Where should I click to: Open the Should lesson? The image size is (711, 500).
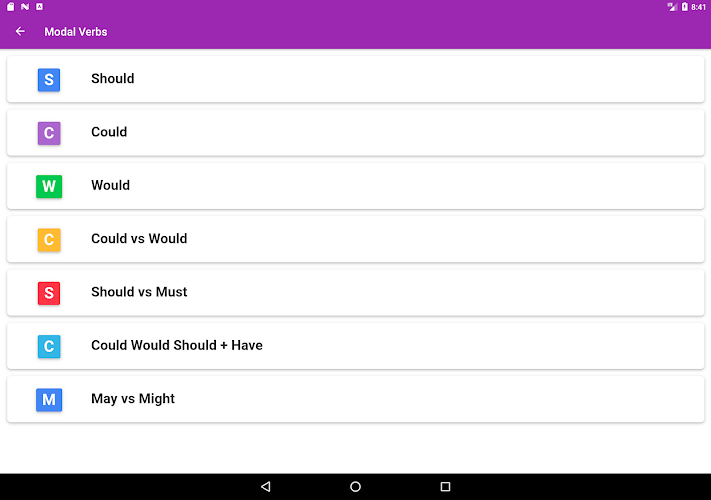[355, 79]
